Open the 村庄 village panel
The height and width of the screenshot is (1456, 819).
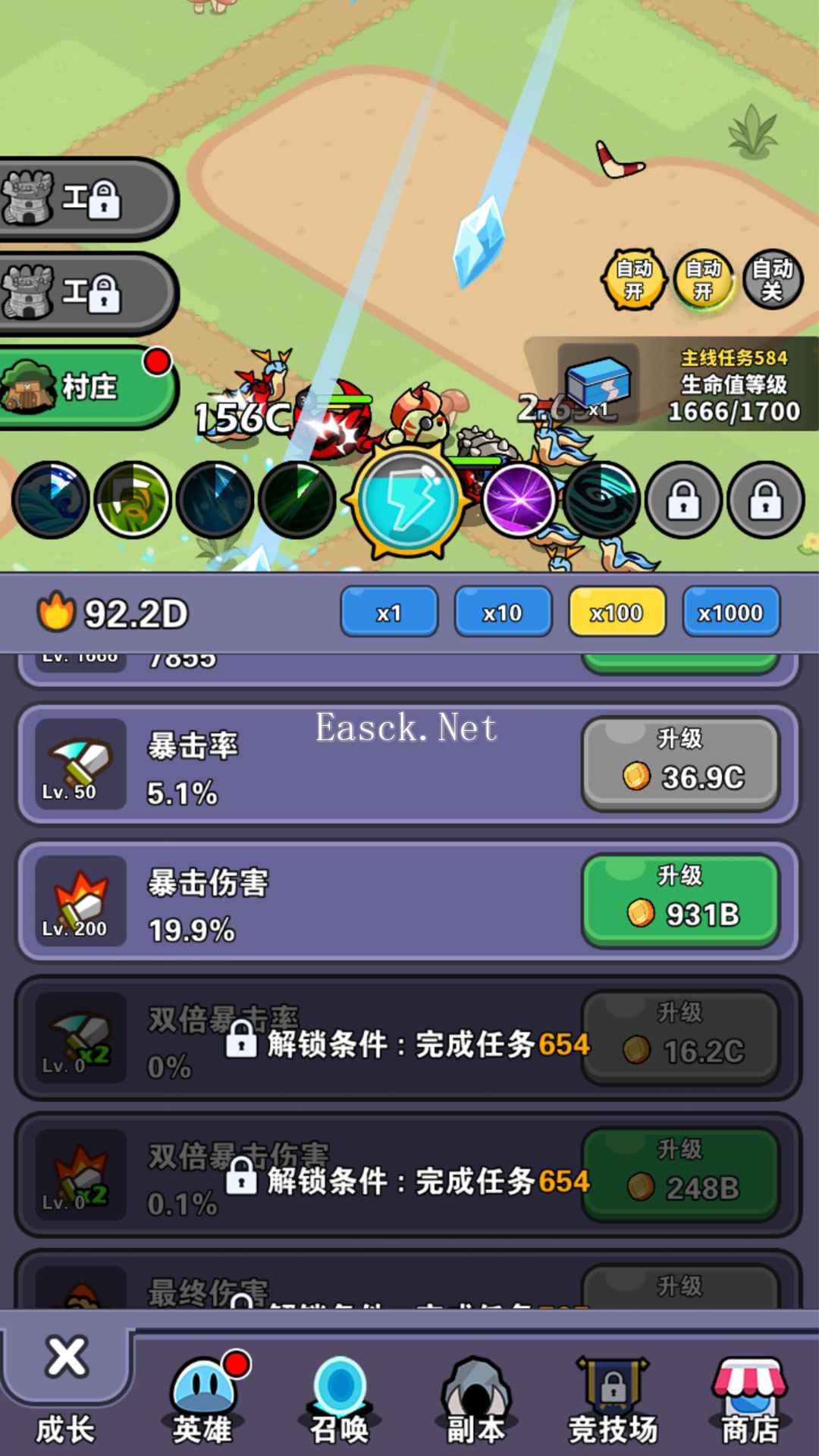click(x=76, y=387)
